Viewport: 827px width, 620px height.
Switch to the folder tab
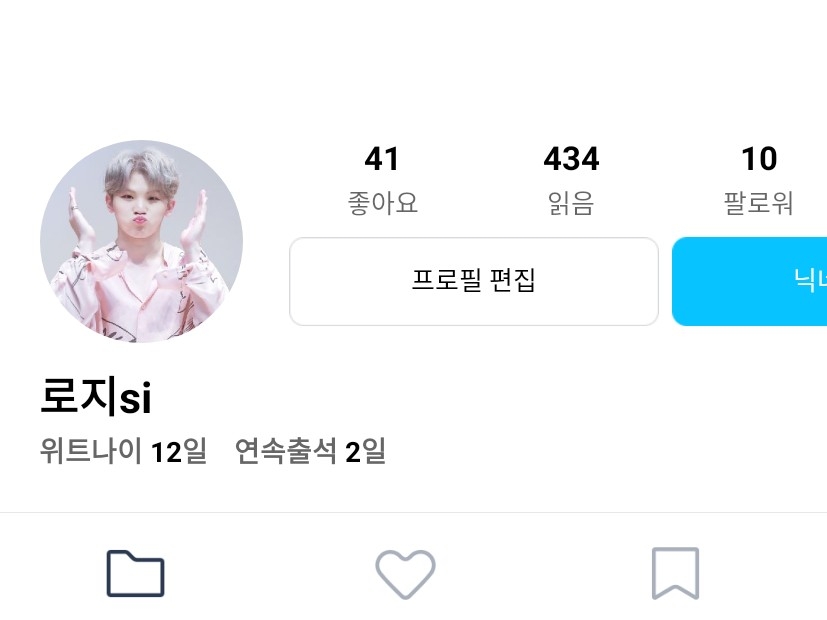pos(136,574)
